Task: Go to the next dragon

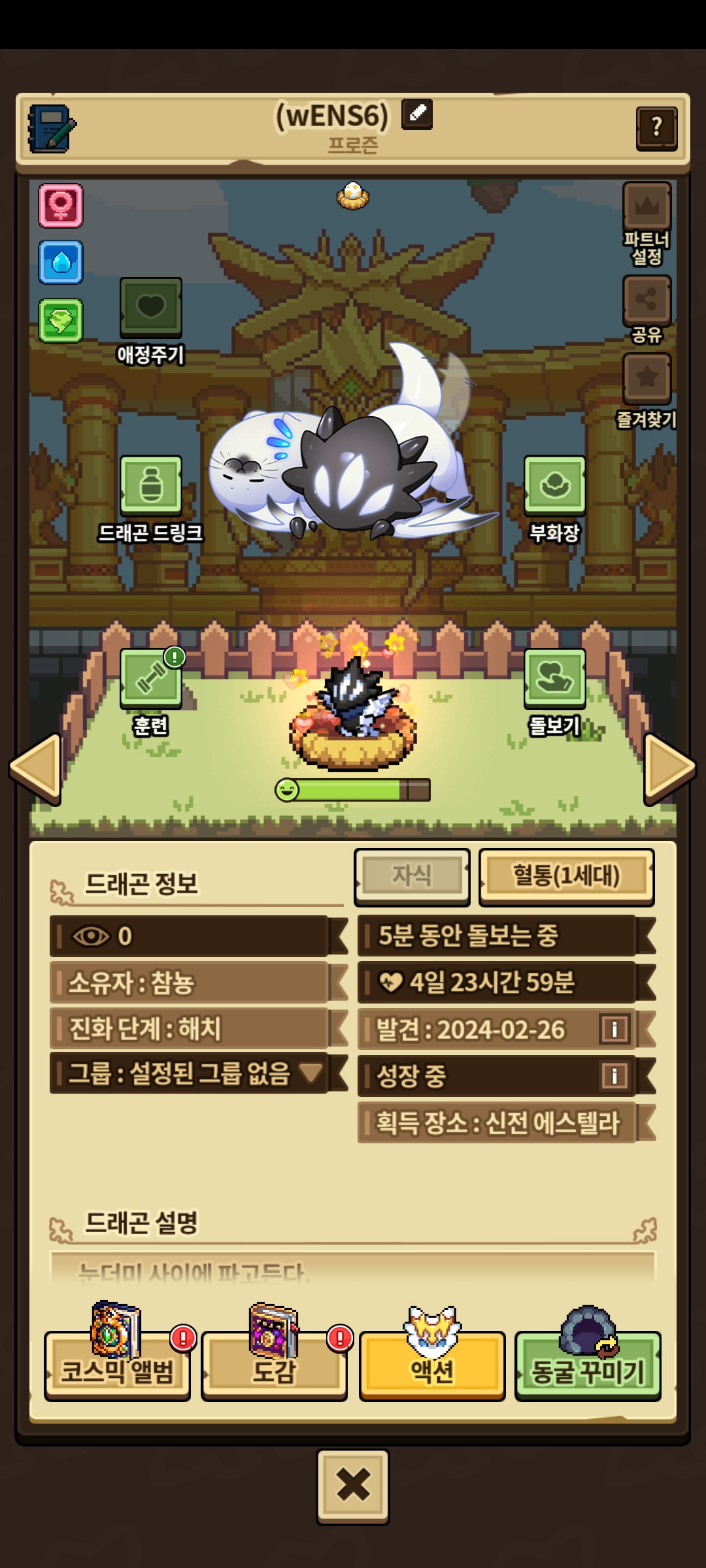Action: point(669,768)
